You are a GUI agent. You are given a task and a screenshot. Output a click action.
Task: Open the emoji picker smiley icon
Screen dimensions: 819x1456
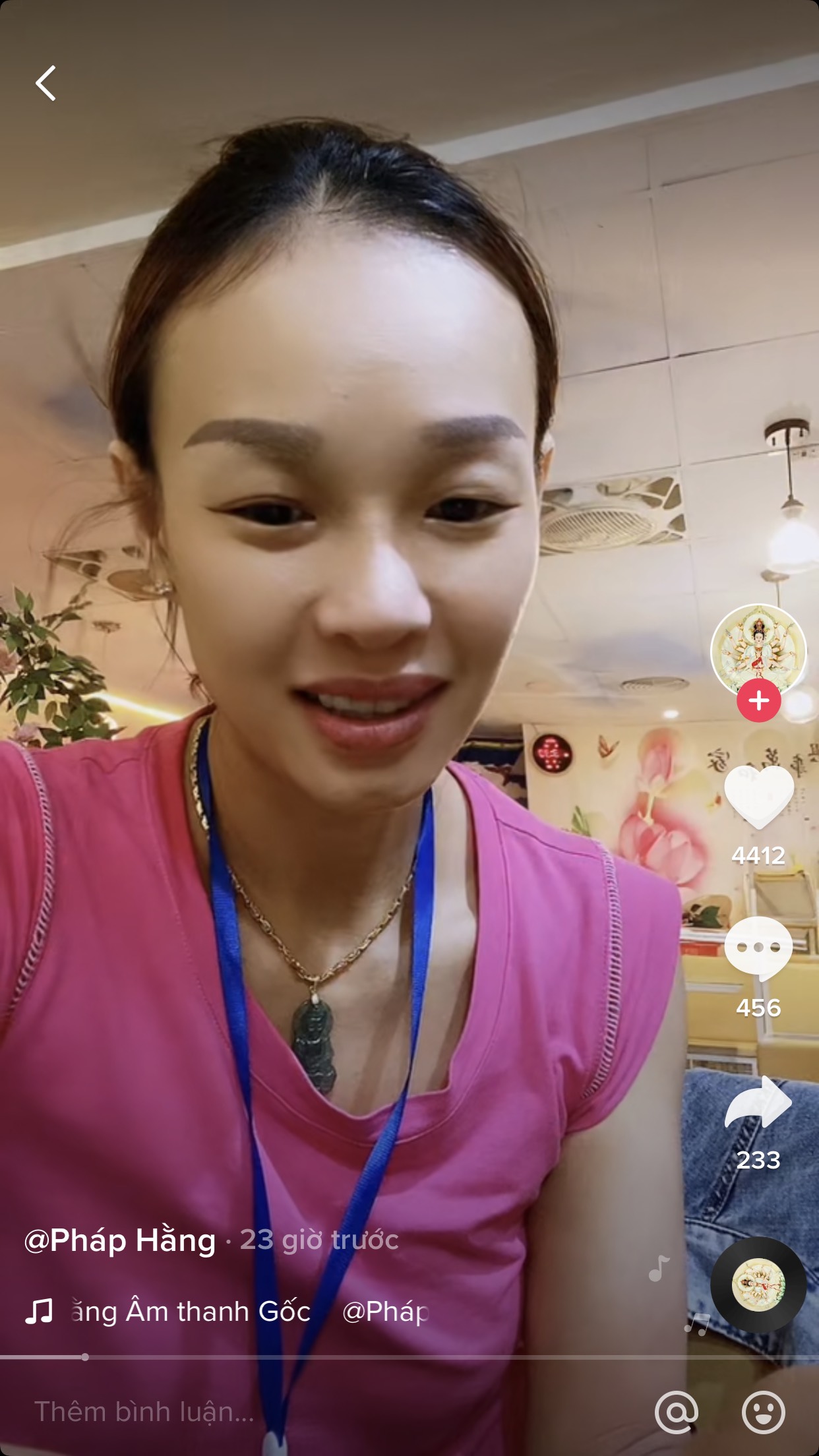764,1412
